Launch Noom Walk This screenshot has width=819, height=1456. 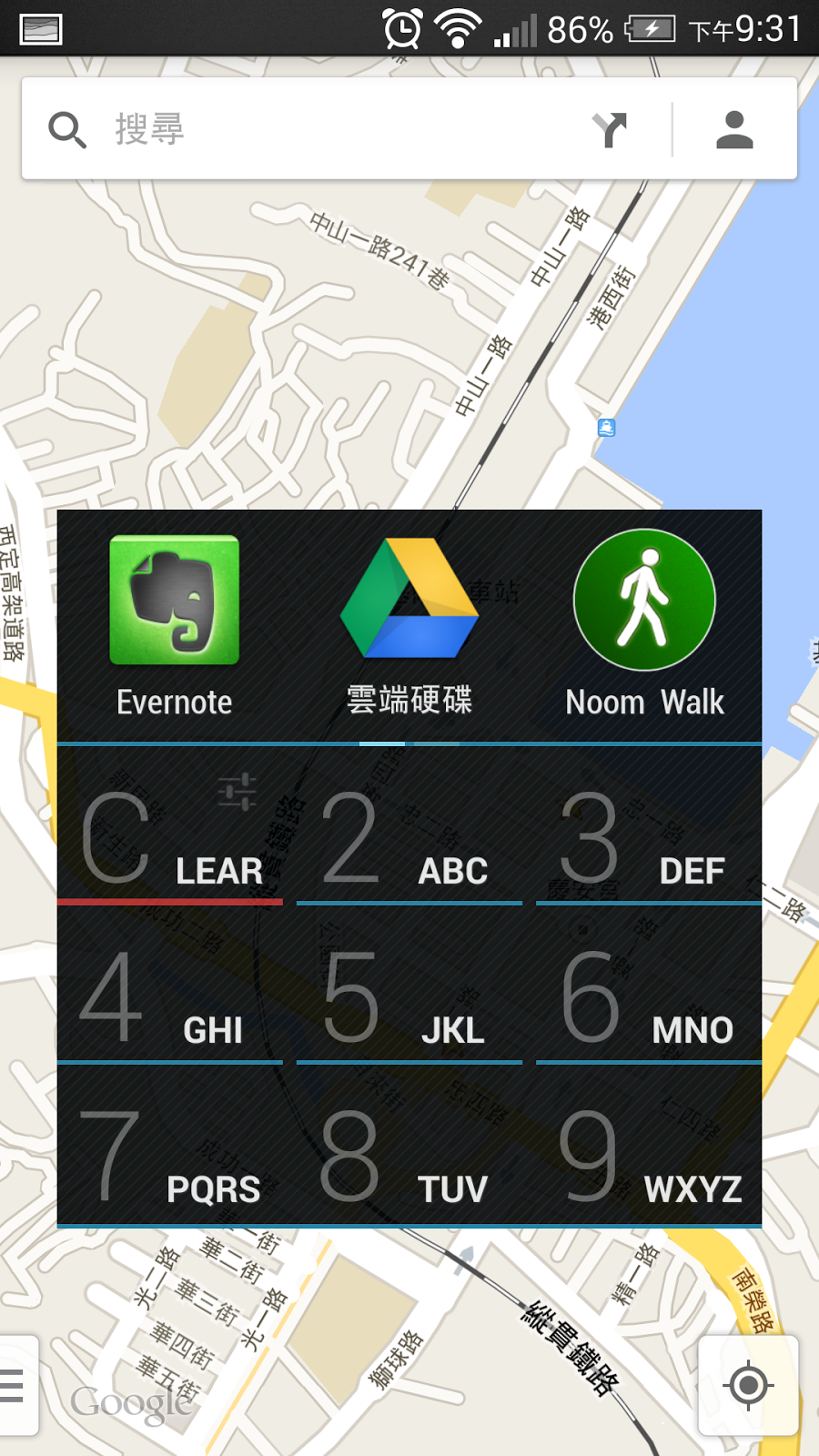click(644, 623)
